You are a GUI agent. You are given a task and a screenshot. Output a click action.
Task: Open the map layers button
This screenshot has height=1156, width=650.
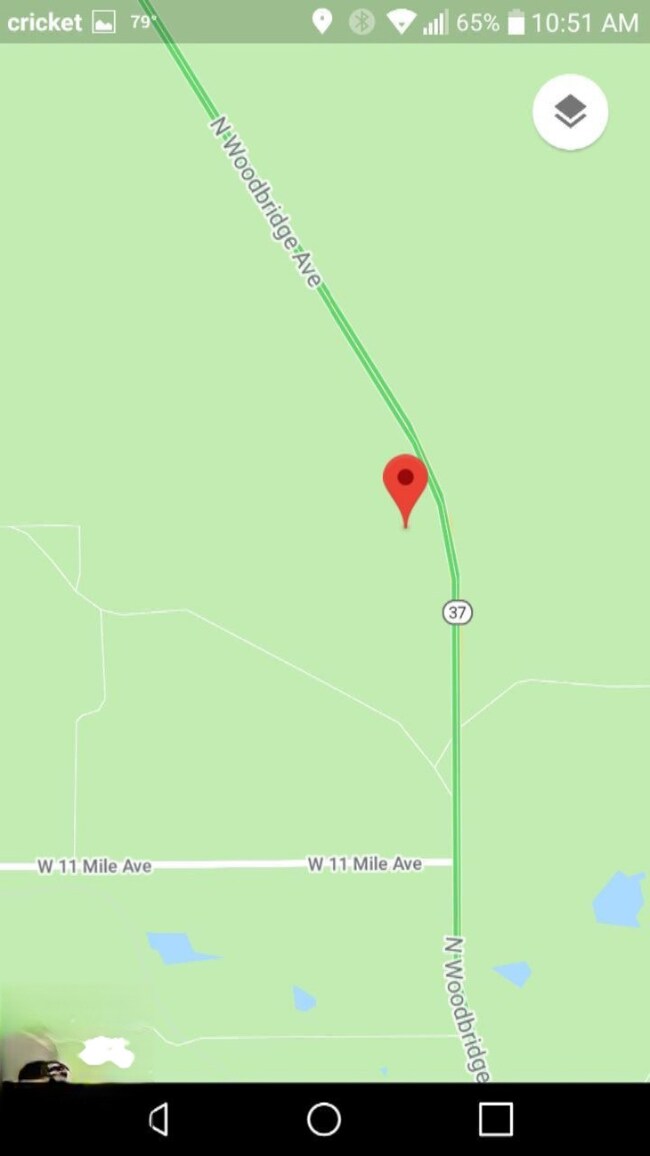570,112
